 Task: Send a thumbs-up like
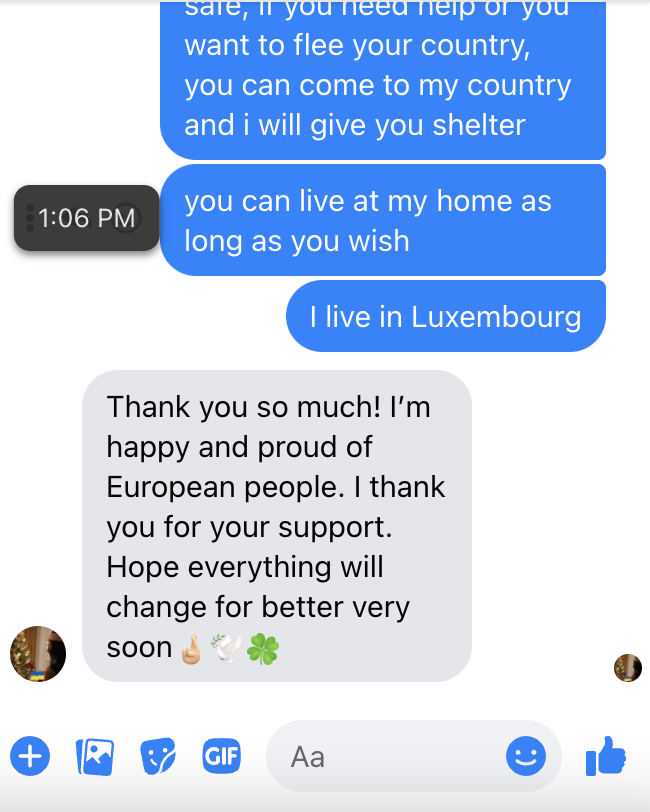605,756
